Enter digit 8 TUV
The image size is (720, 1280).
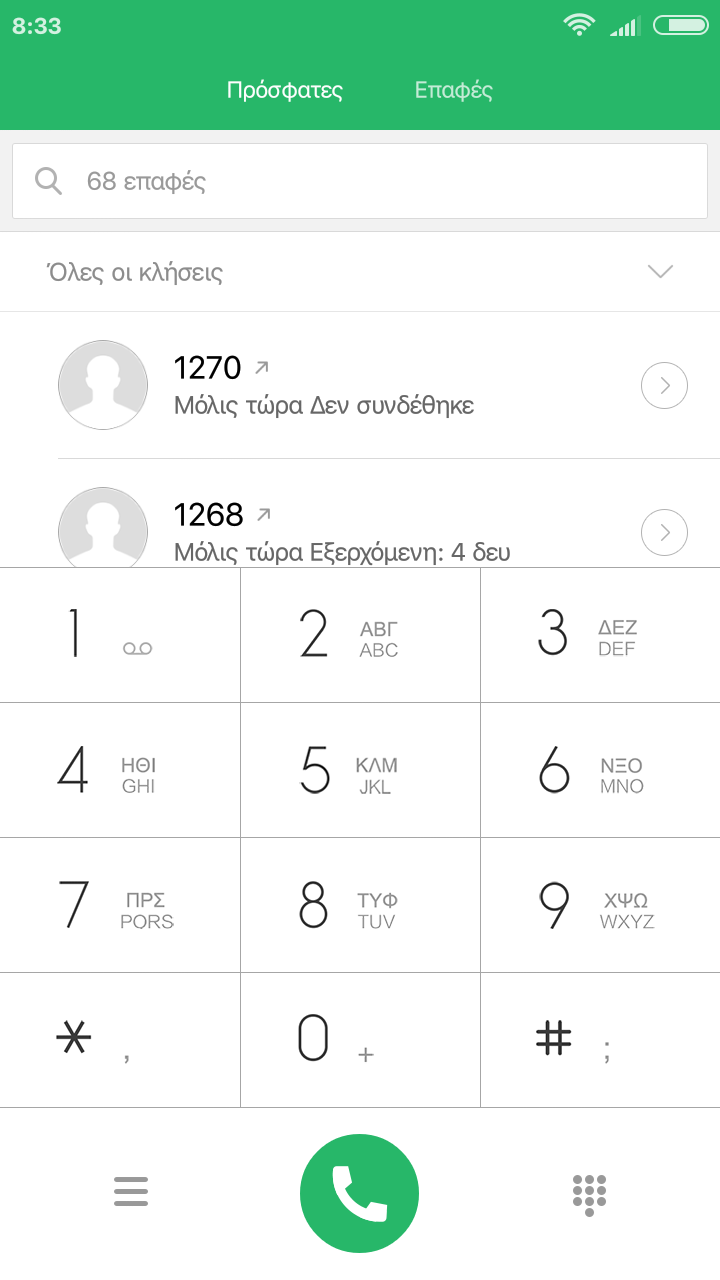click(360, 905)
